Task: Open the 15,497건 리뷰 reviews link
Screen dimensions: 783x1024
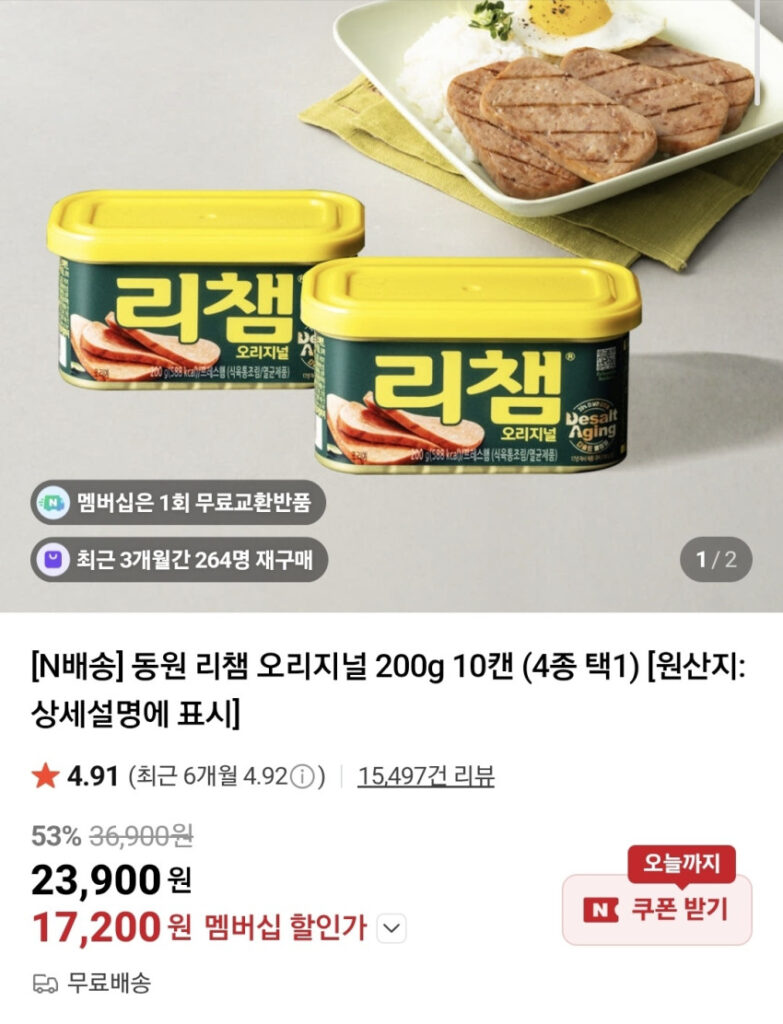Action: coord(425,775)
